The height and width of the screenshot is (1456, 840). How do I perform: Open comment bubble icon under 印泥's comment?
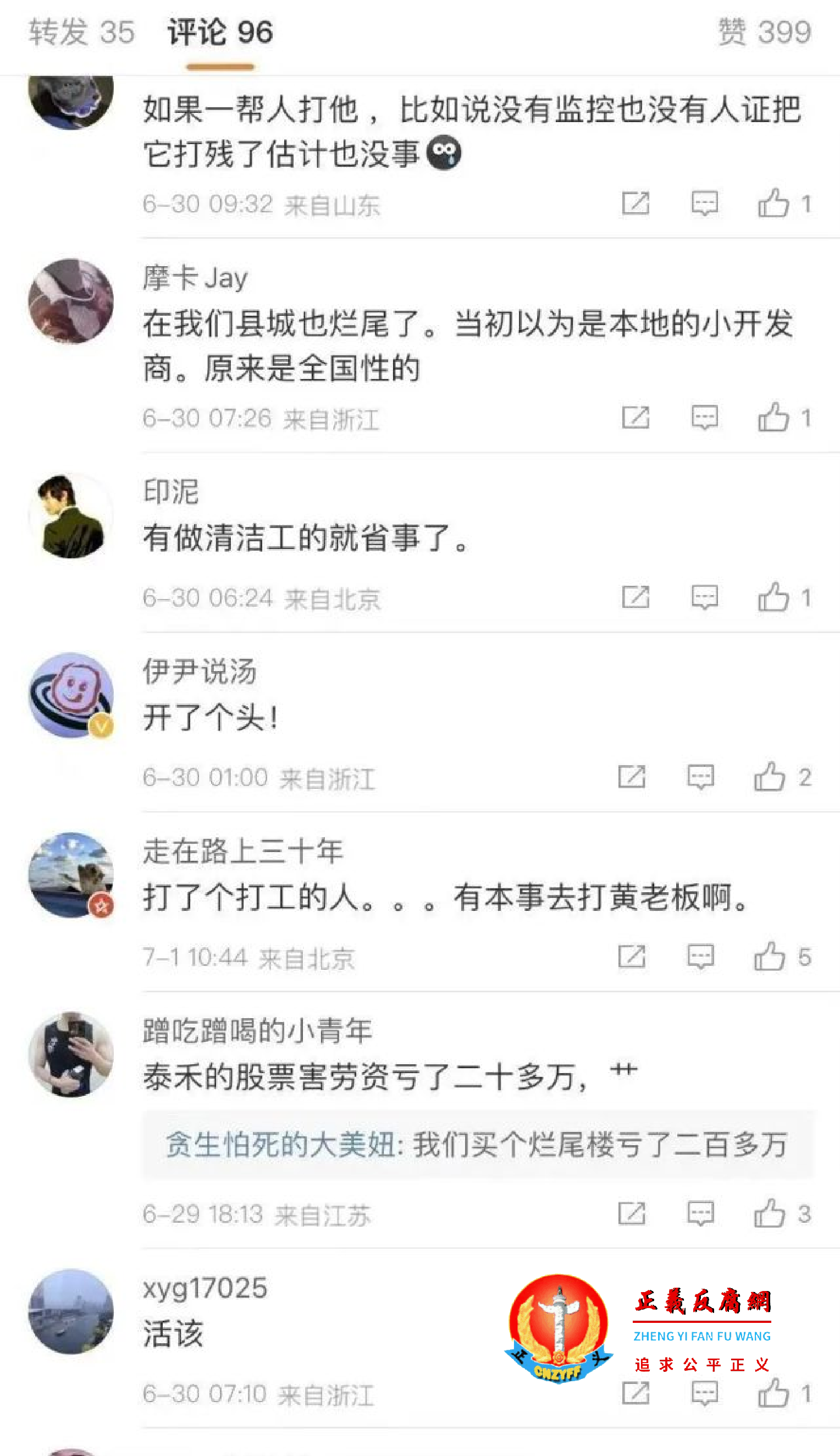click(x=703, y=598)
